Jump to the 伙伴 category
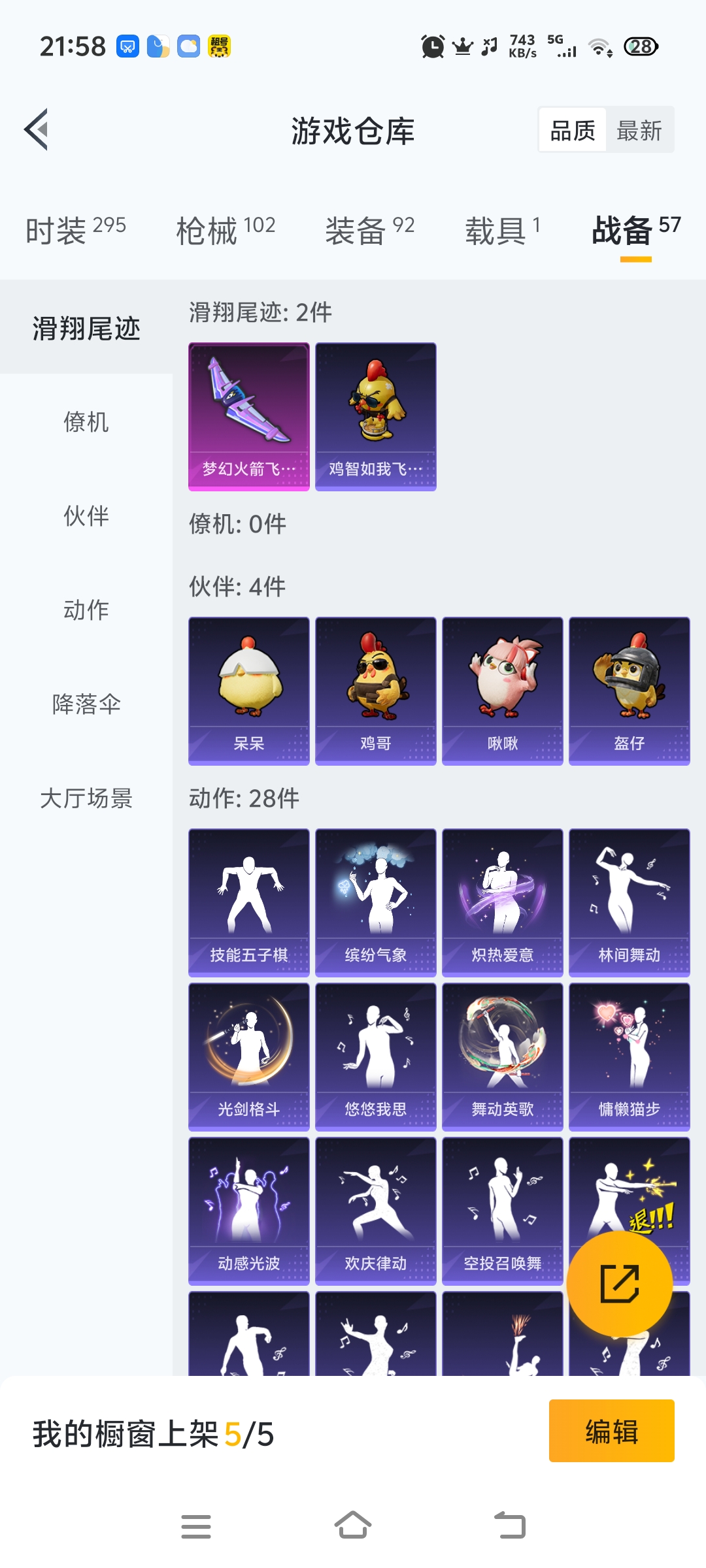 click(x=86, y=516)
